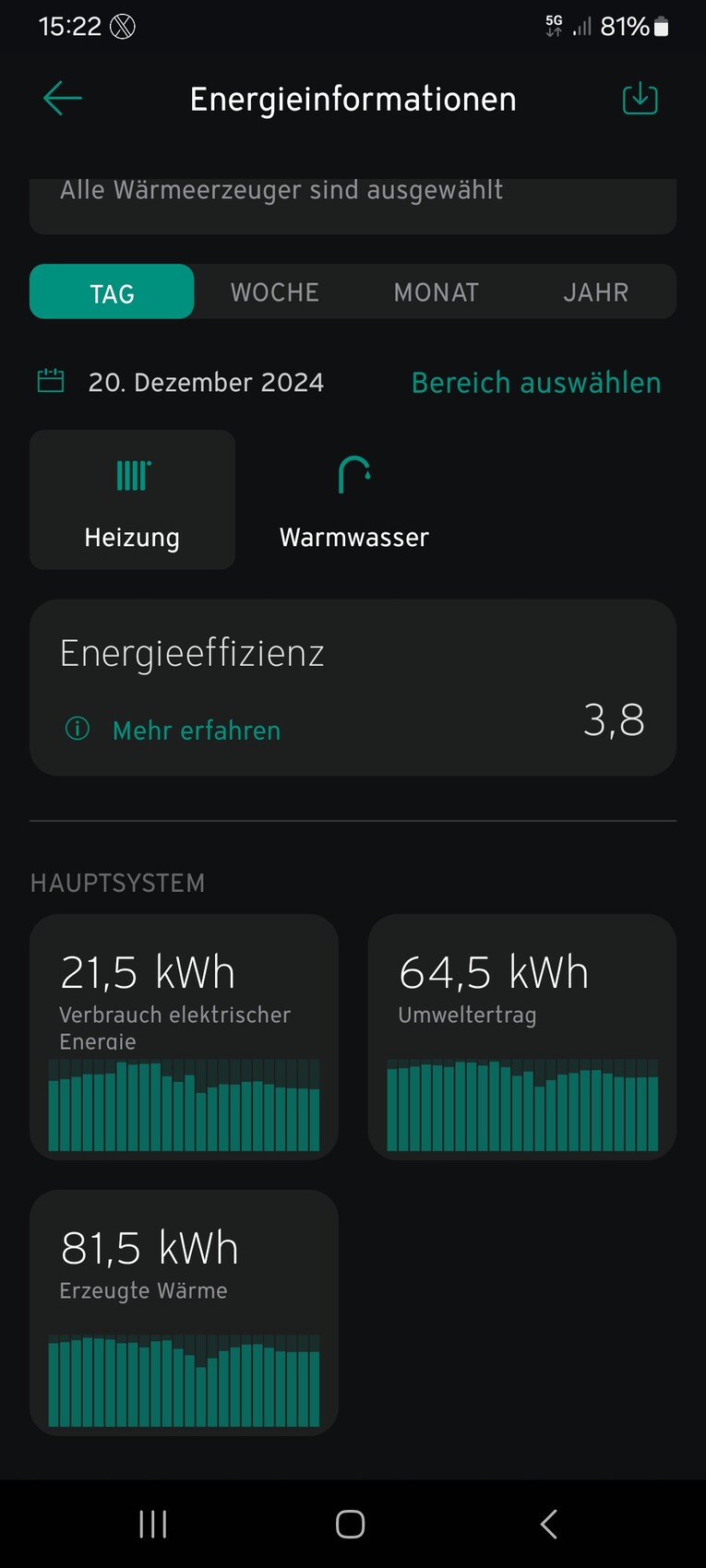Select the TAG time range
706x1568 pixels.
112,292
